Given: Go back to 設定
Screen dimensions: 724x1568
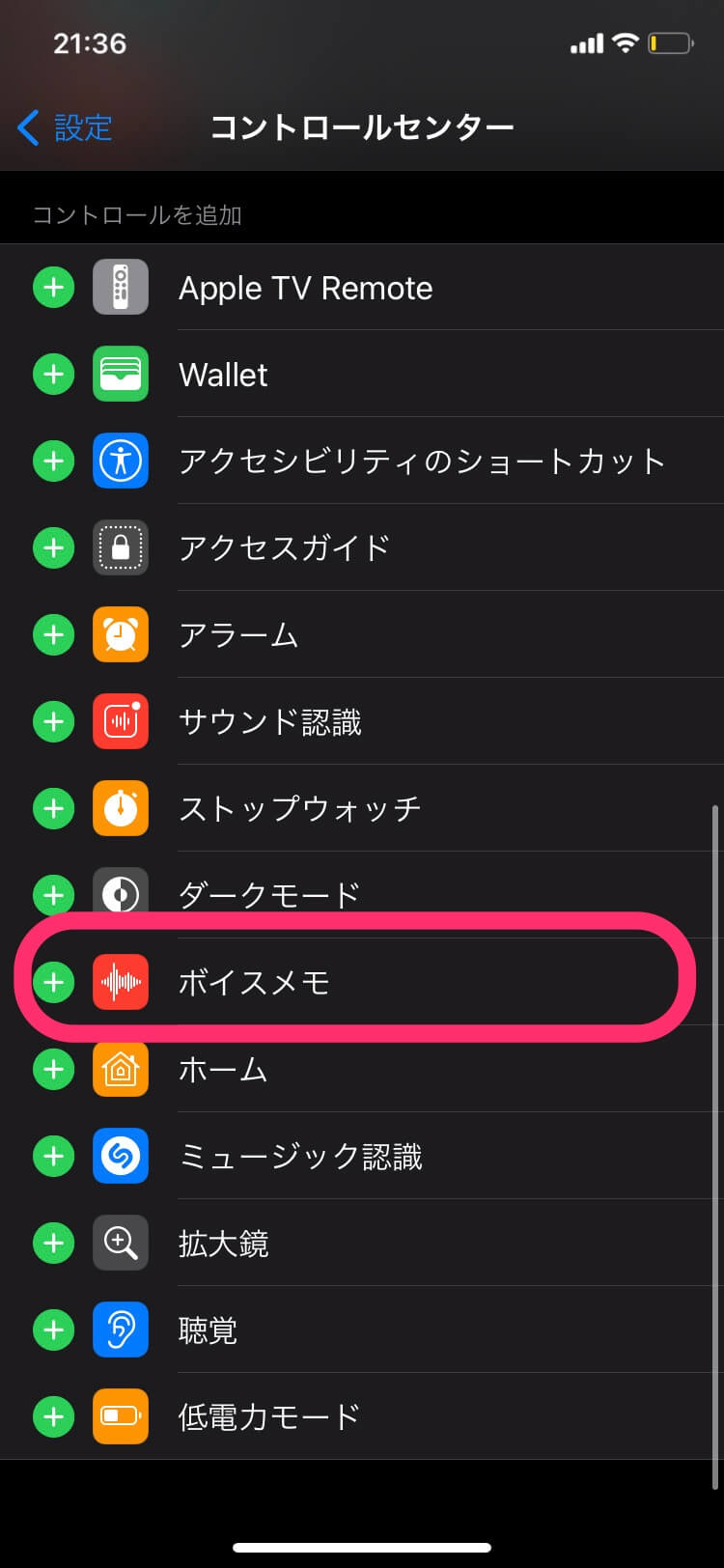Looking at the screenshot, I should (65, 127).
